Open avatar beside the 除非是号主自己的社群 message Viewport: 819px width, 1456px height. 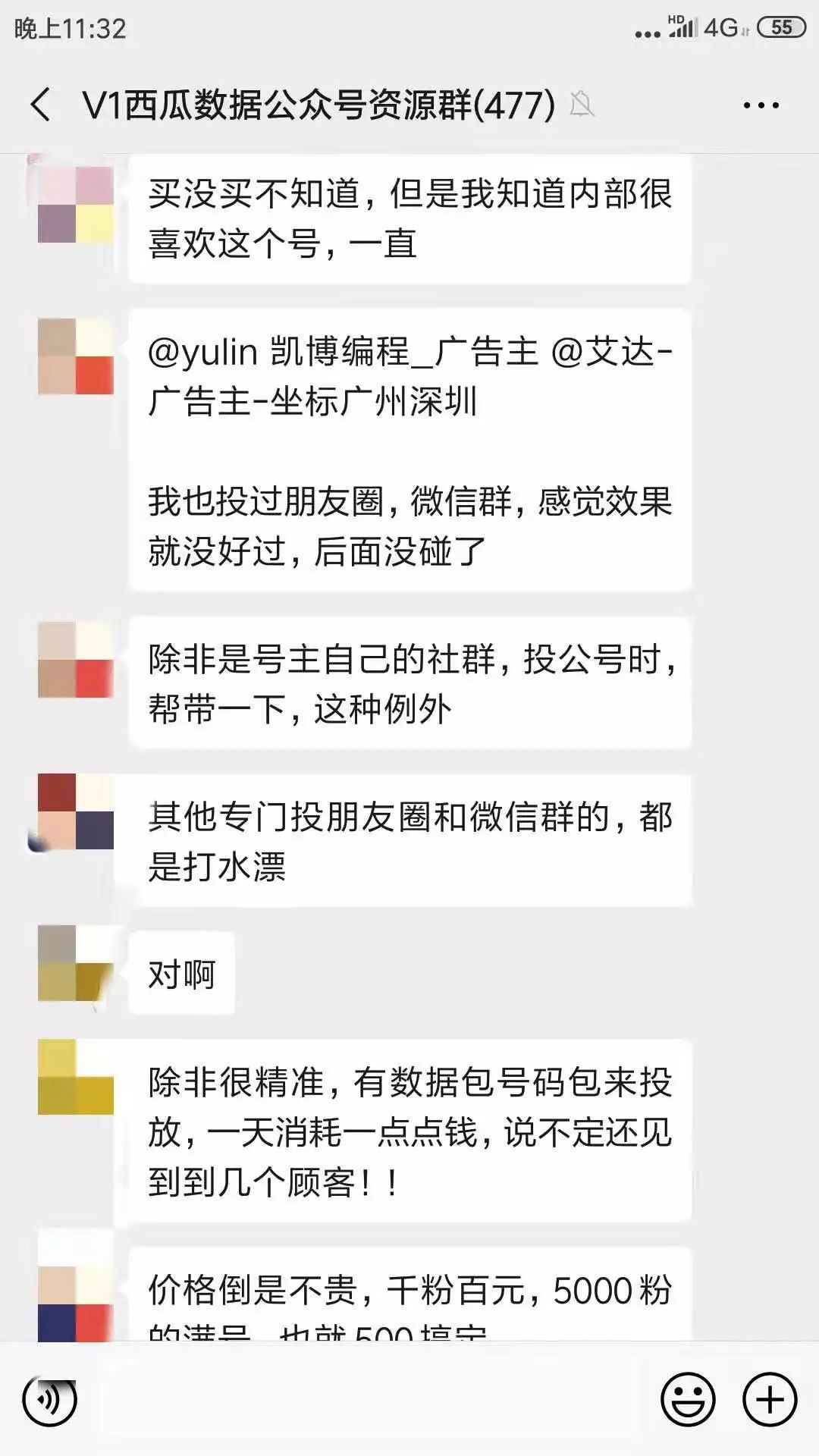pyautogui.click(x=76, y=660)
